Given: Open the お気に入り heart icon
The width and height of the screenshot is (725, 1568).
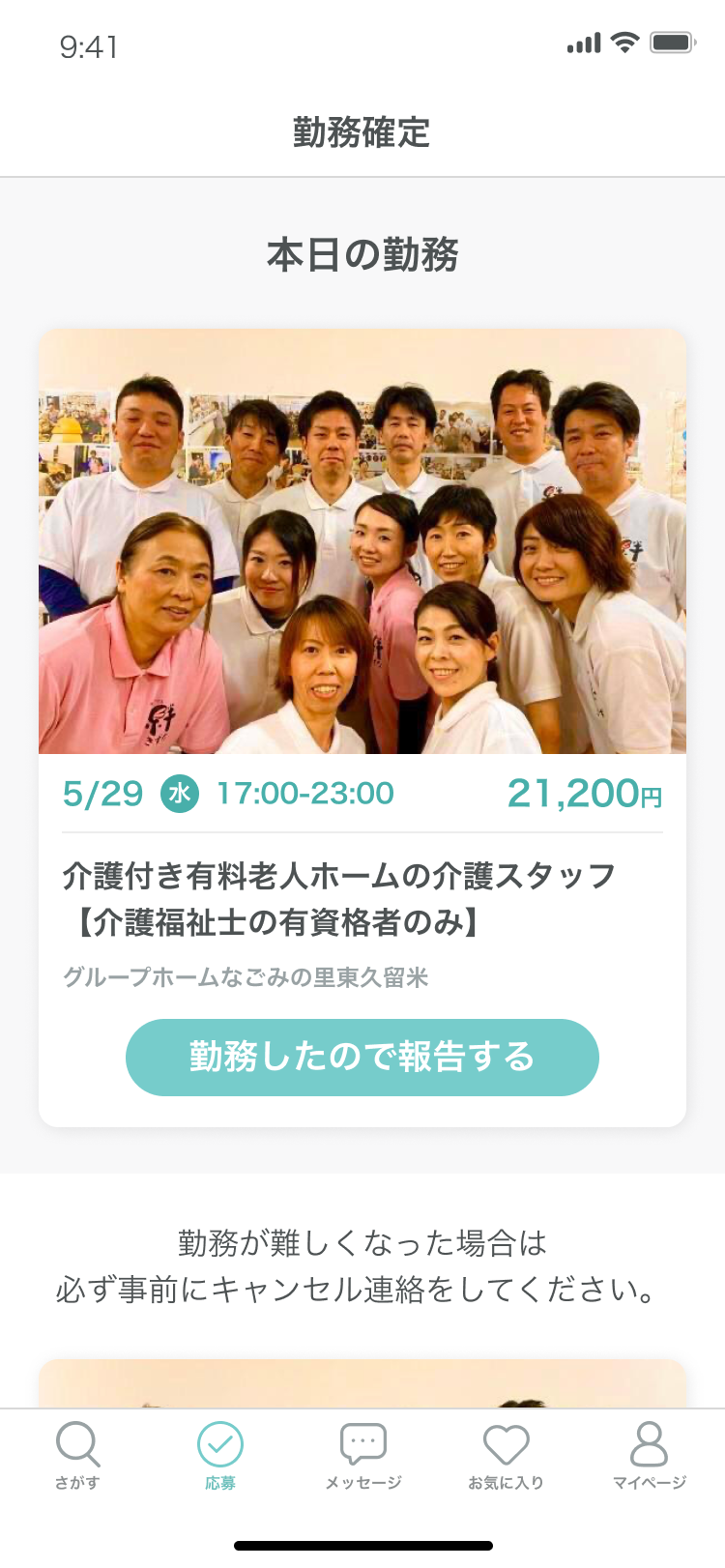Looking at the screenshot, I should [507, 1444].
